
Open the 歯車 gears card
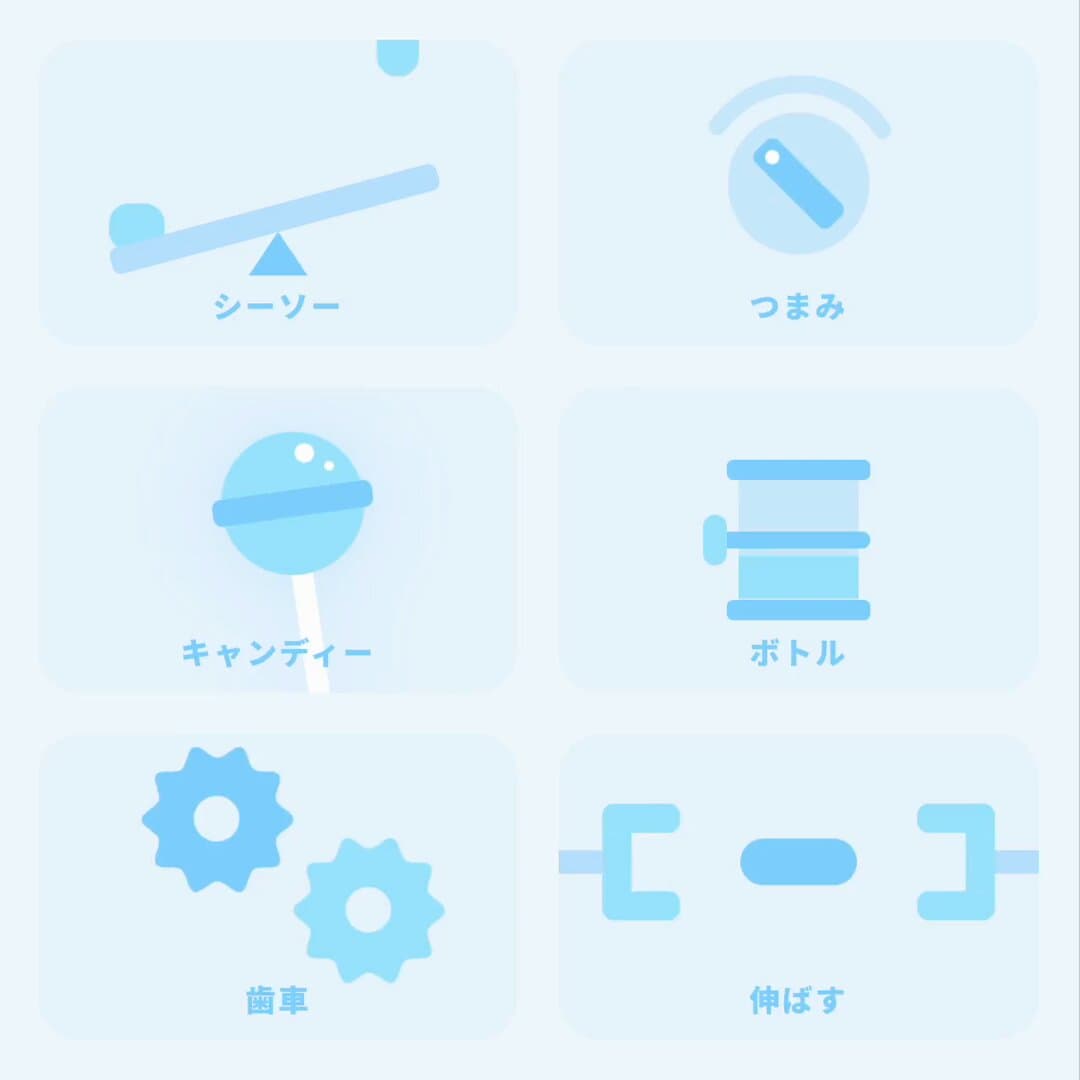[277, 887]
